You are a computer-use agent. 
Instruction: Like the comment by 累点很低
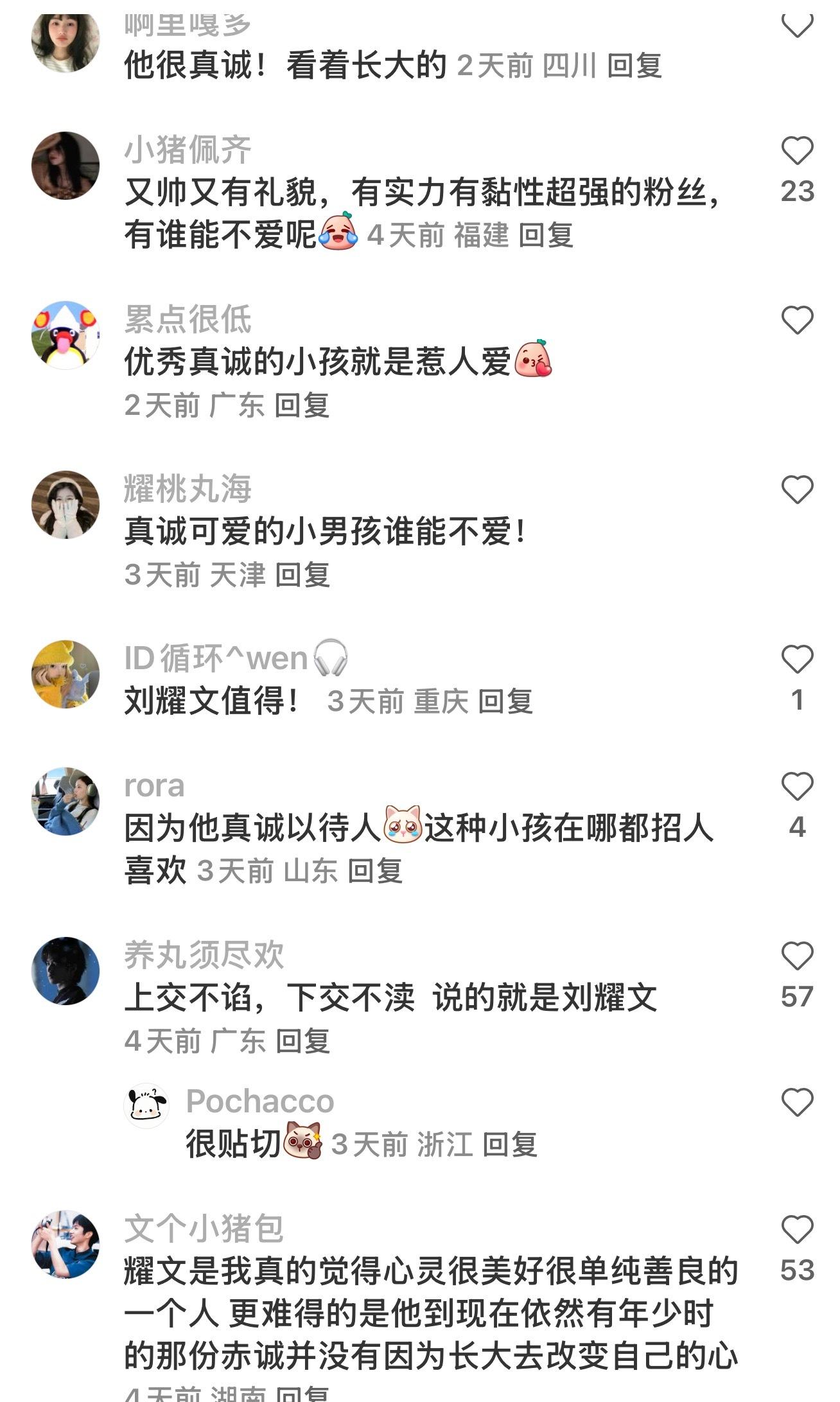pos(797,320)
